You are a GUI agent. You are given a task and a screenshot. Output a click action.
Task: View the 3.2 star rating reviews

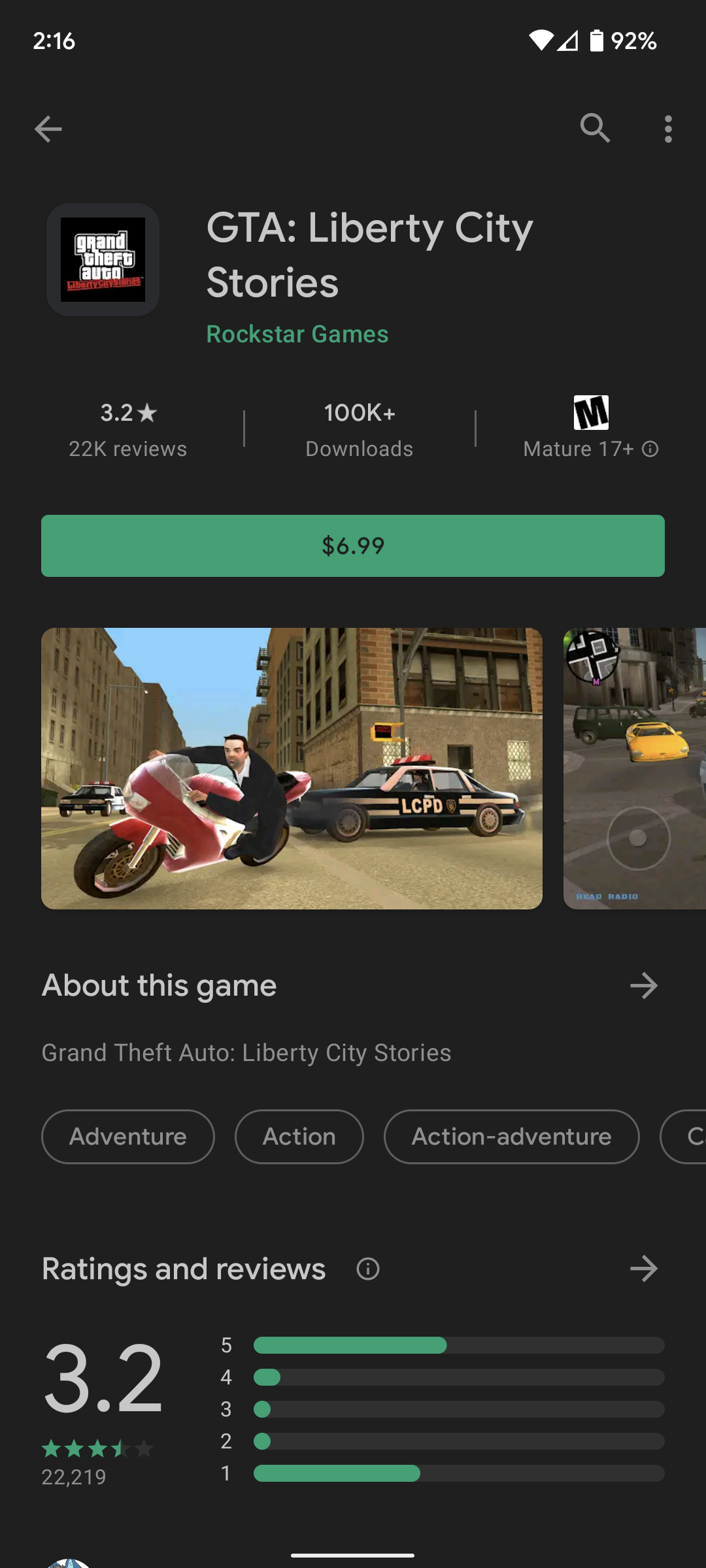point(128,429)
